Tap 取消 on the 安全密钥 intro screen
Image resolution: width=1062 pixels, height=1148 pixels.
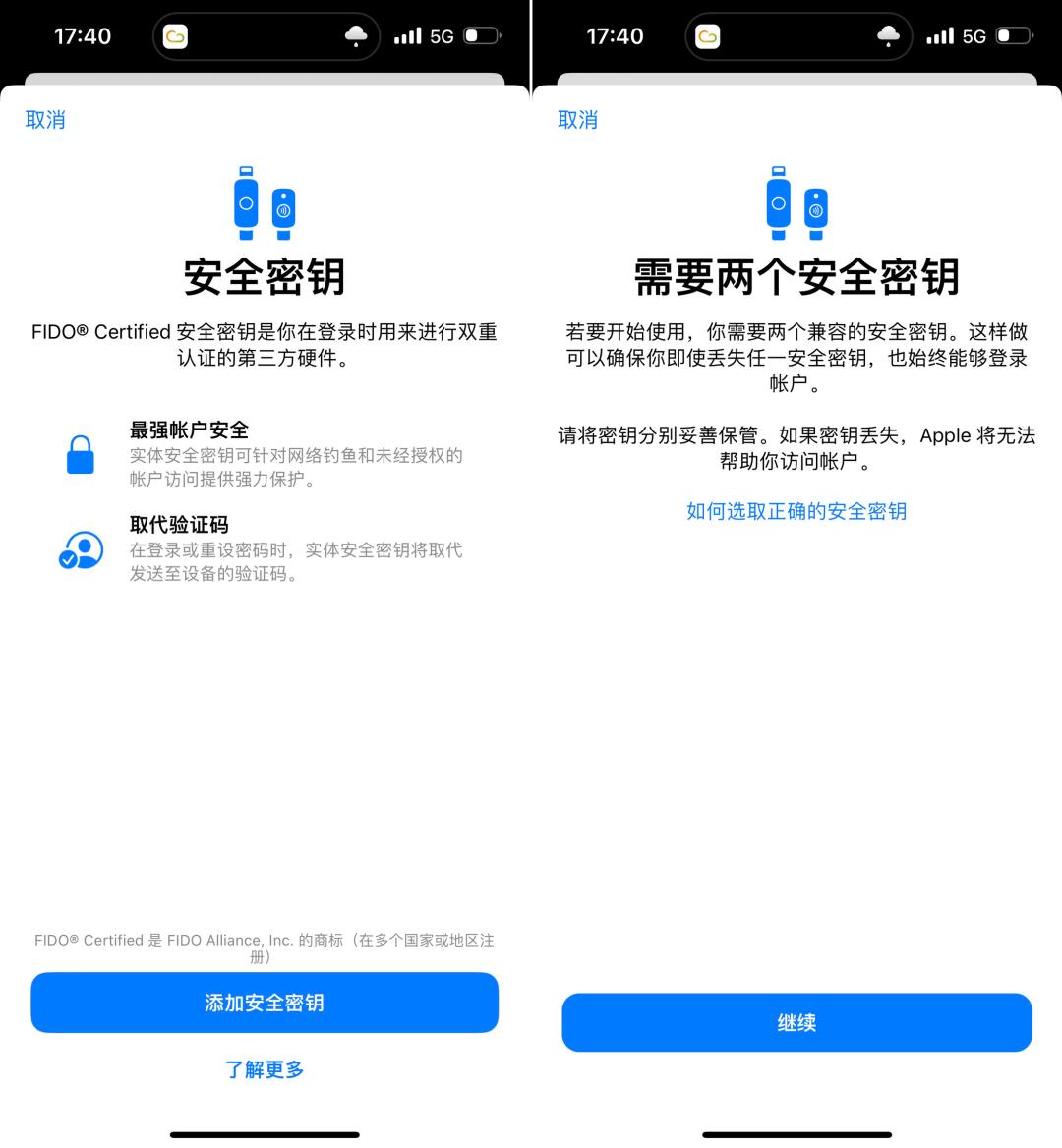coord(45,120)
